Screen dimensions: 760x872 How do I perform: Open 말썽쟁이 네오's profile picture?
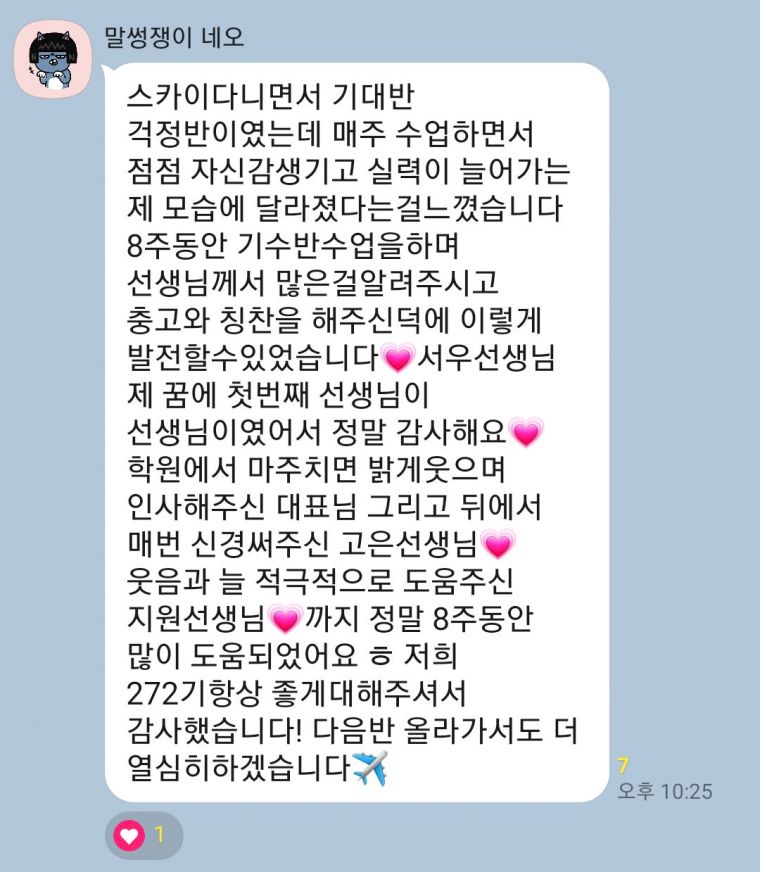point(52,59)
